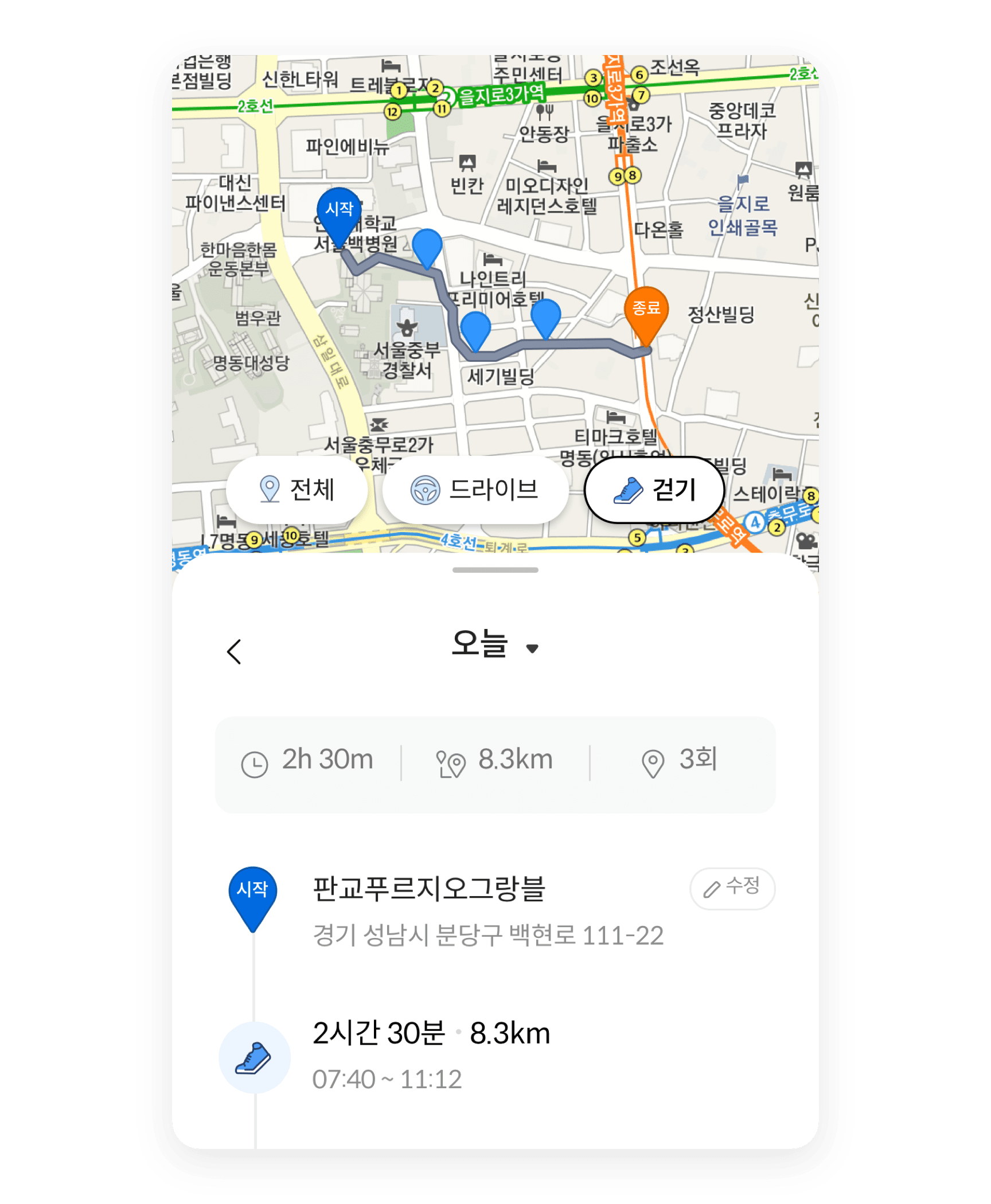Tap the orange 종료 pin on the map
The width and height of the screenshot is (991, 1204).
[646, 311]
